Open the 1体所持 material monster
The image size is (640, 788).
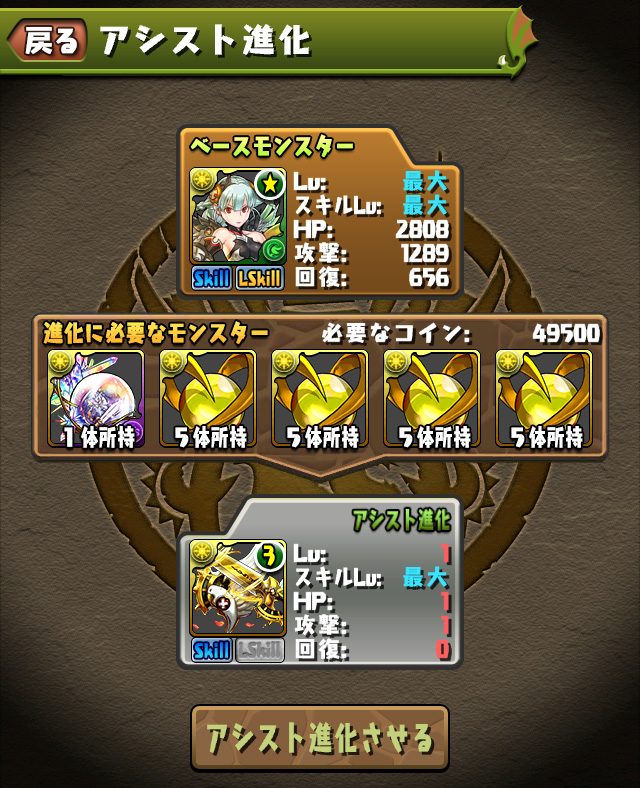point(95,398)
